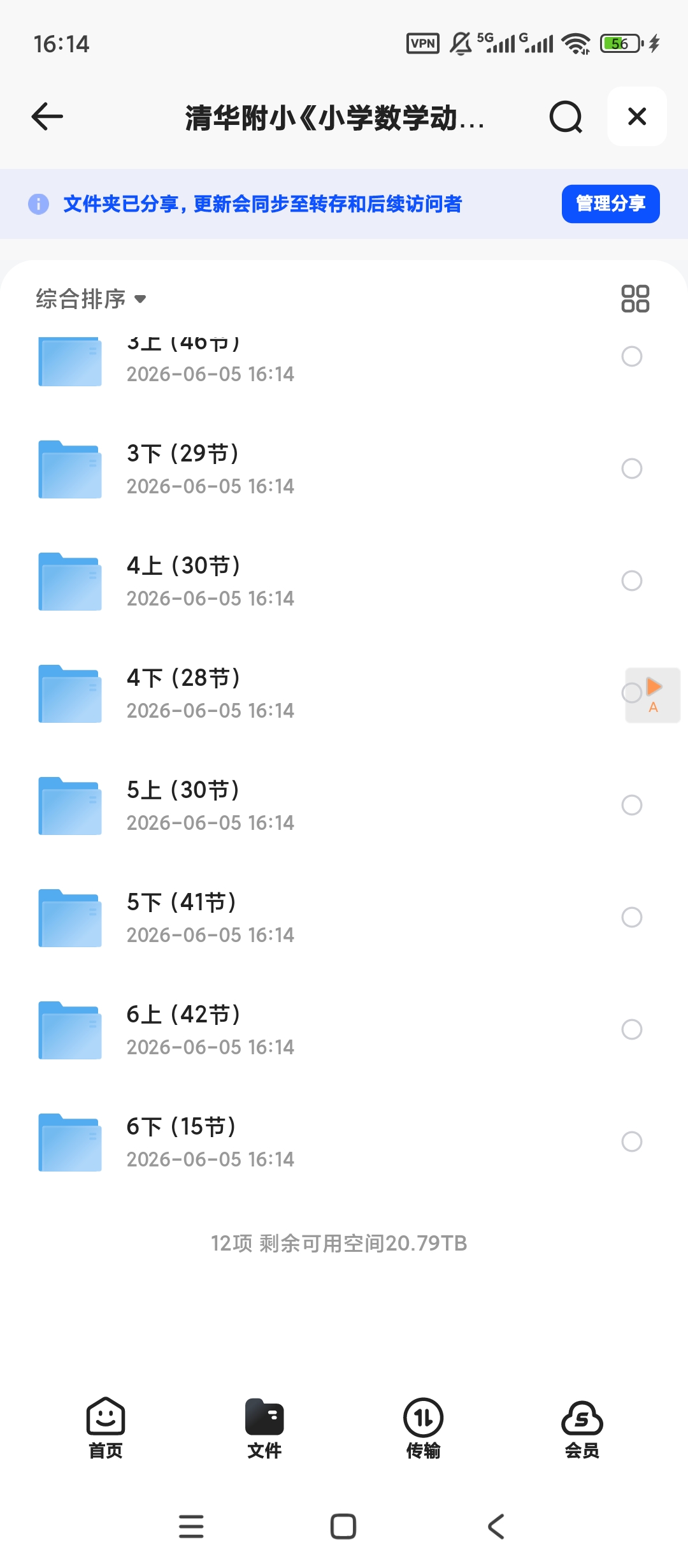The height and width of the screenshot is (1568, 688).
Task: Go back using the top-left arrow
Action: coord(47,117)
